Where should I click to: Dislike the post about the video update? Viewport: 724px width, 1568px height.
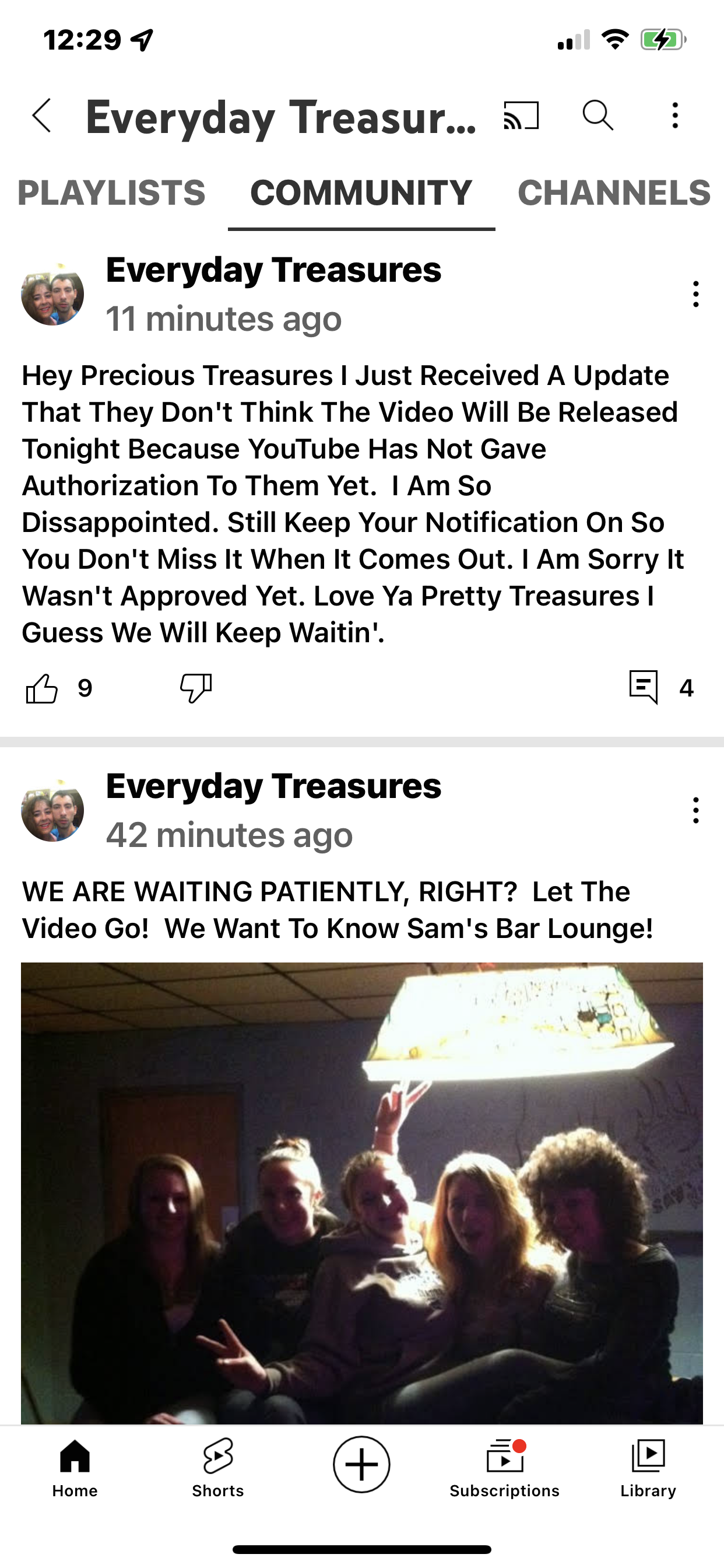tap(196, 688)
